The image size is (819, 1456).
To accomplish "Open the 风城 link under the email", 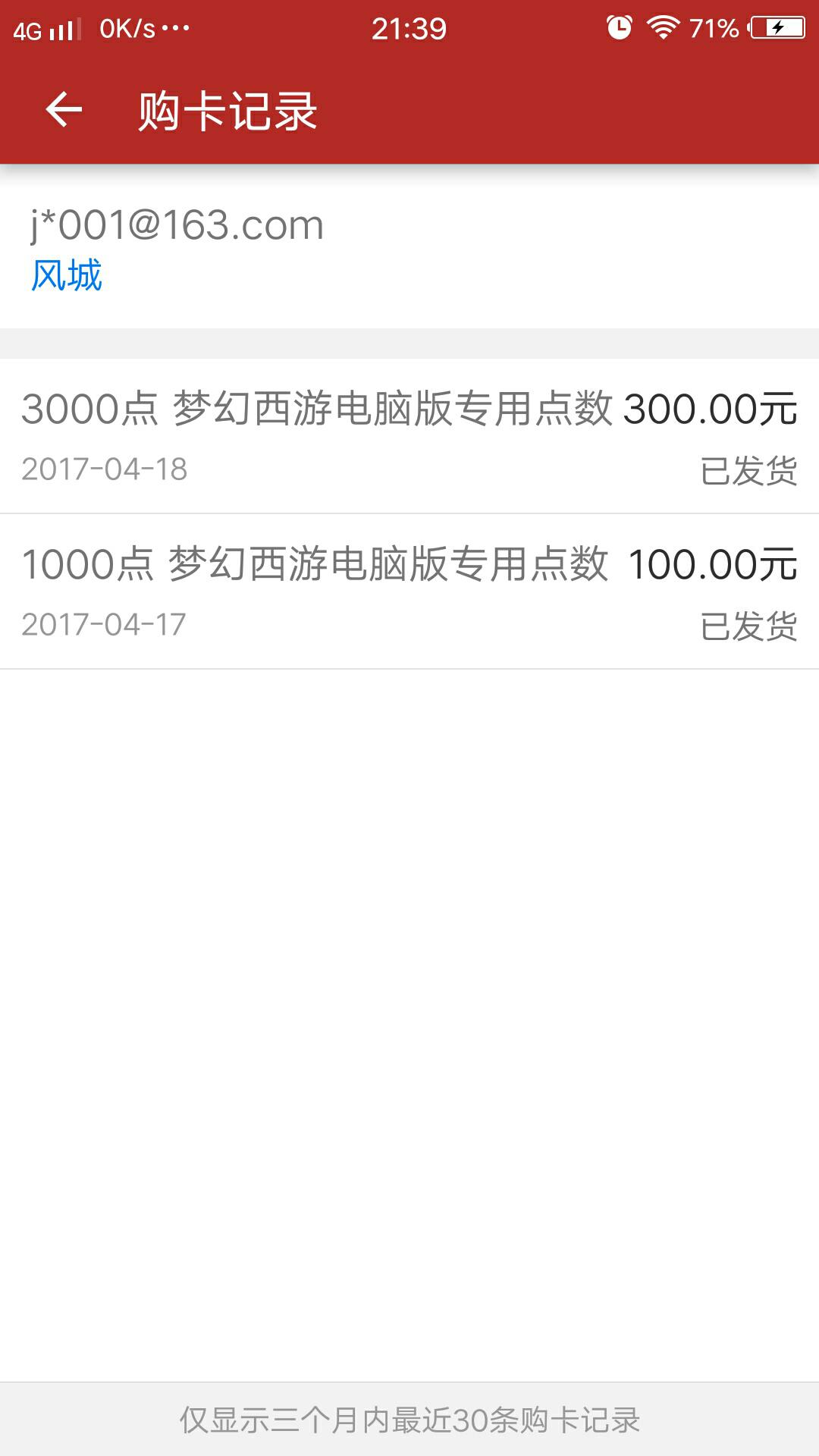I will coord(67,275).
